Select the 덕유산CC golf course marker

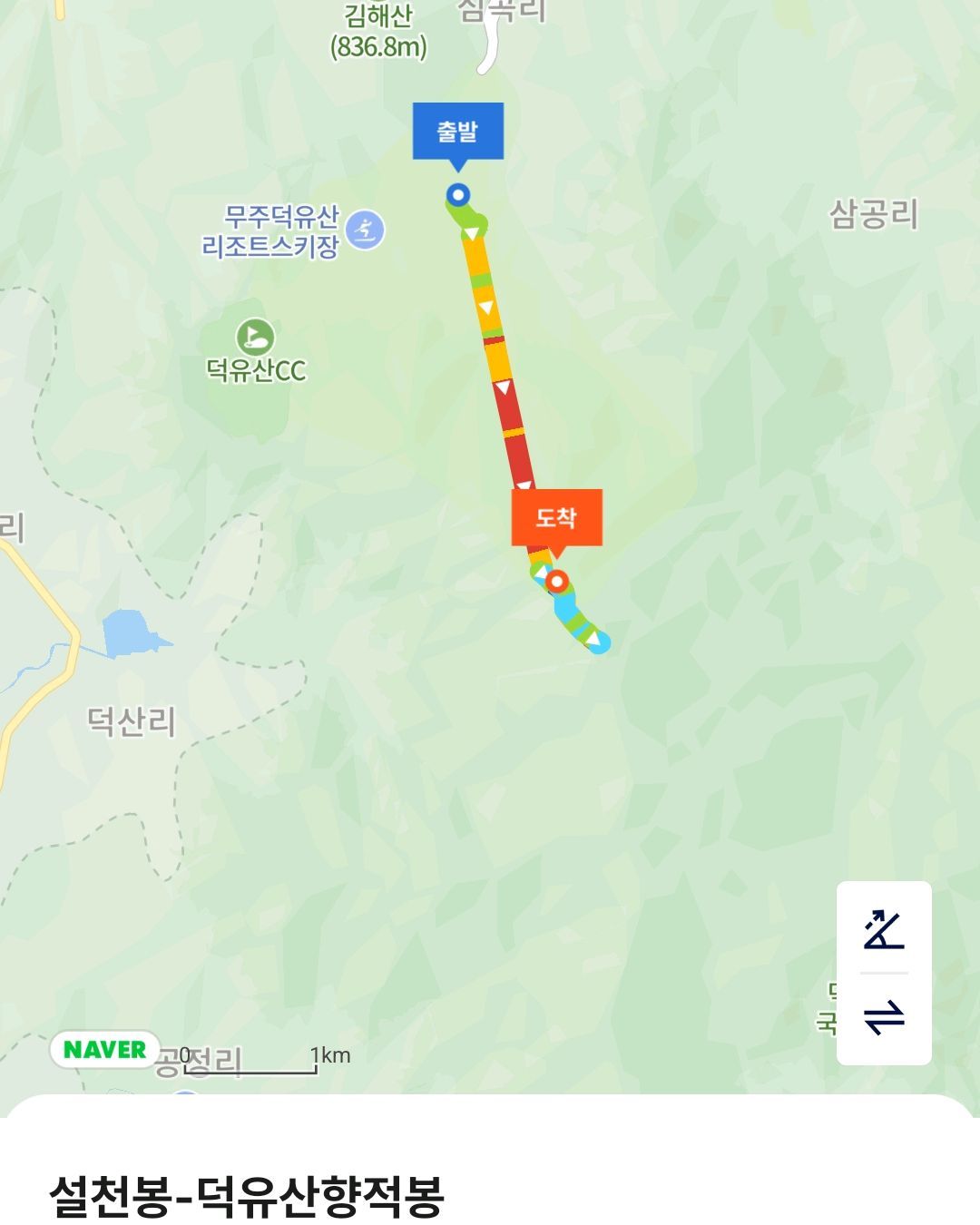pyautogui.click(x=255, y=338)
